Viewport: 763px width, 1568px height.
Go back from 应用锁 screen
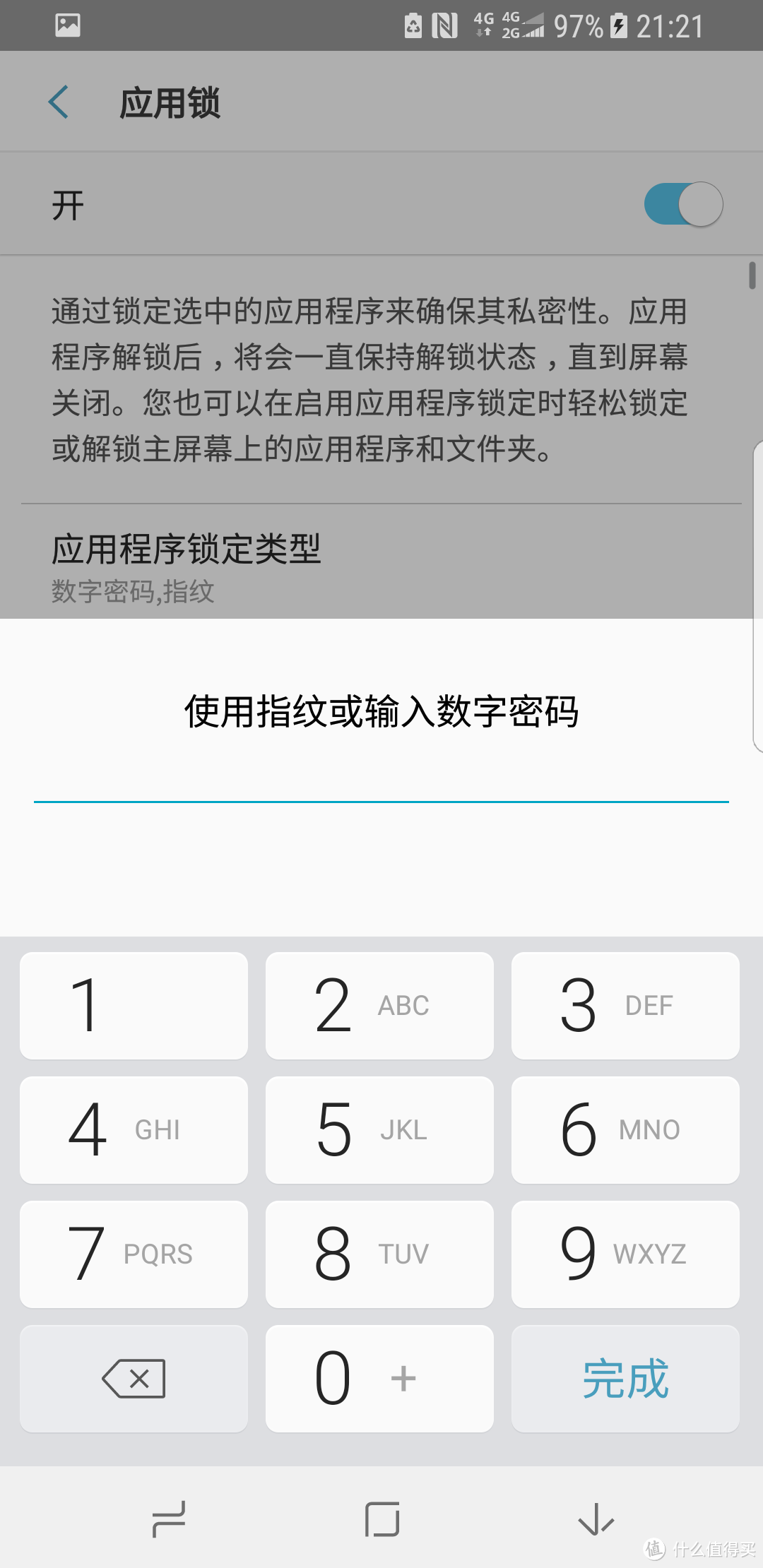59,102
